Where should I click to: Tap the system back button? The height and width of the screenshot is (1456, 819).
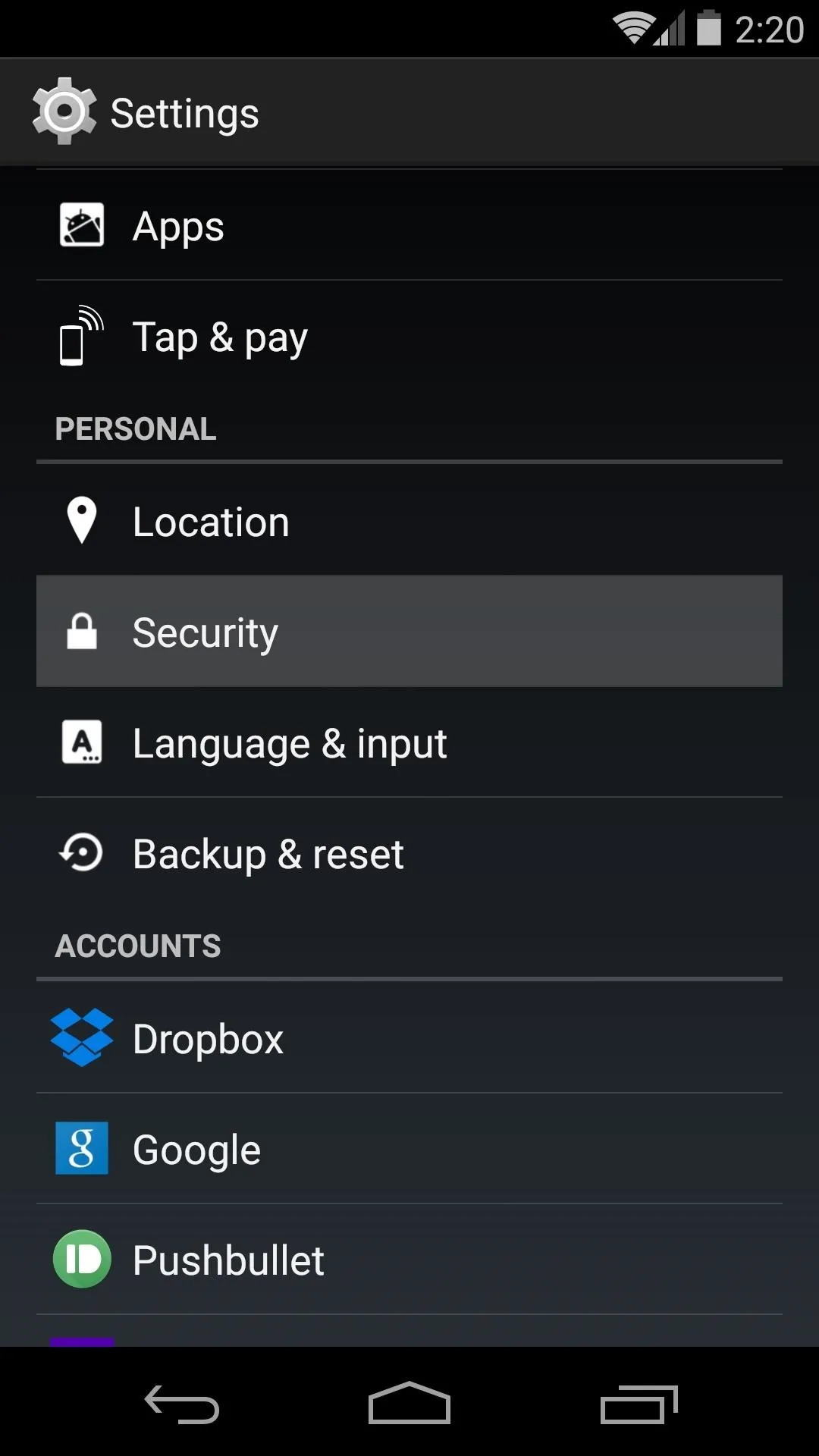tap(182, 1404)
